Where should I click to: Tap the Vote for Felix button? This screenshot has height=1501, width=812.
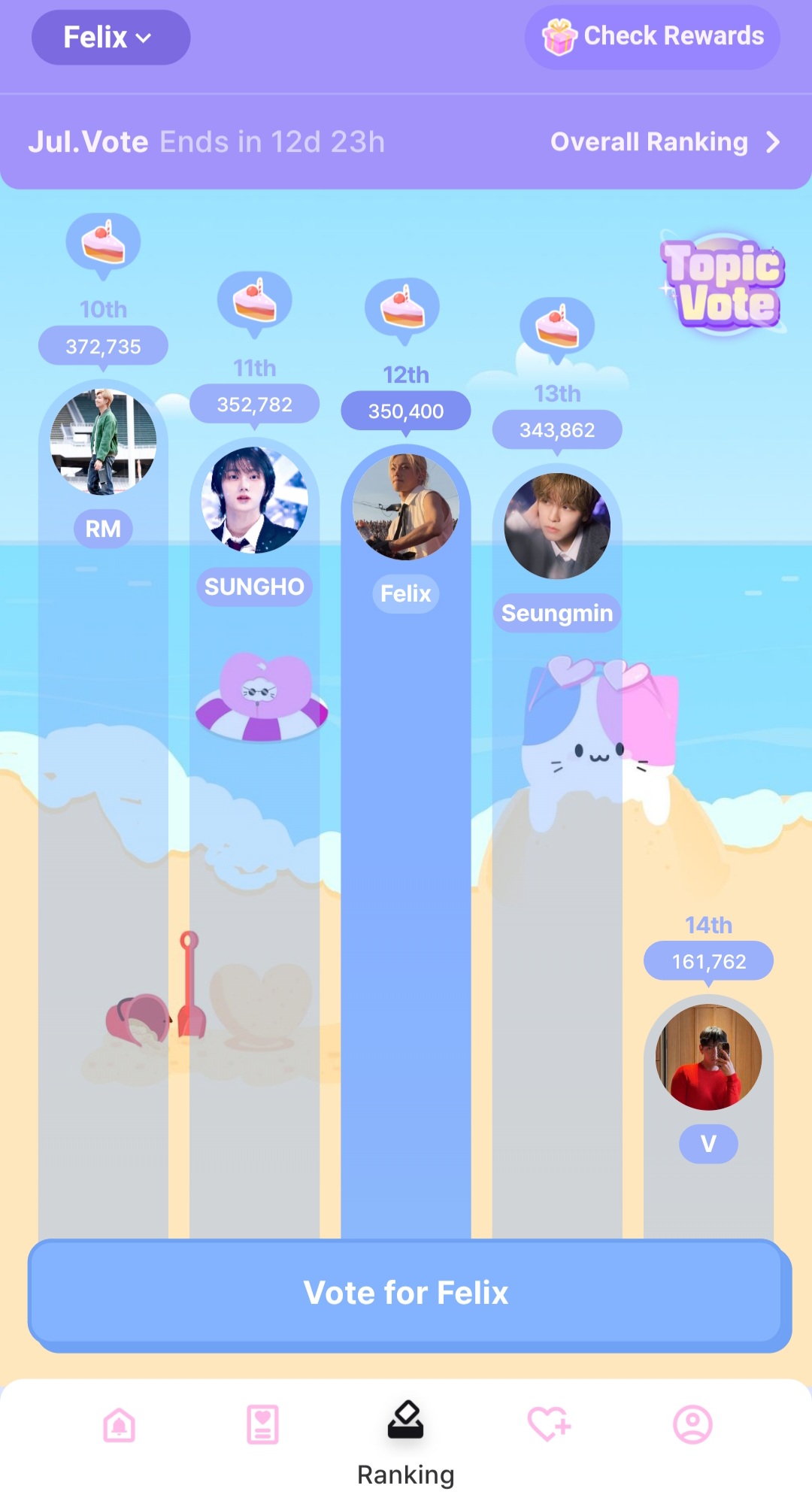(x=406, y=1293)
